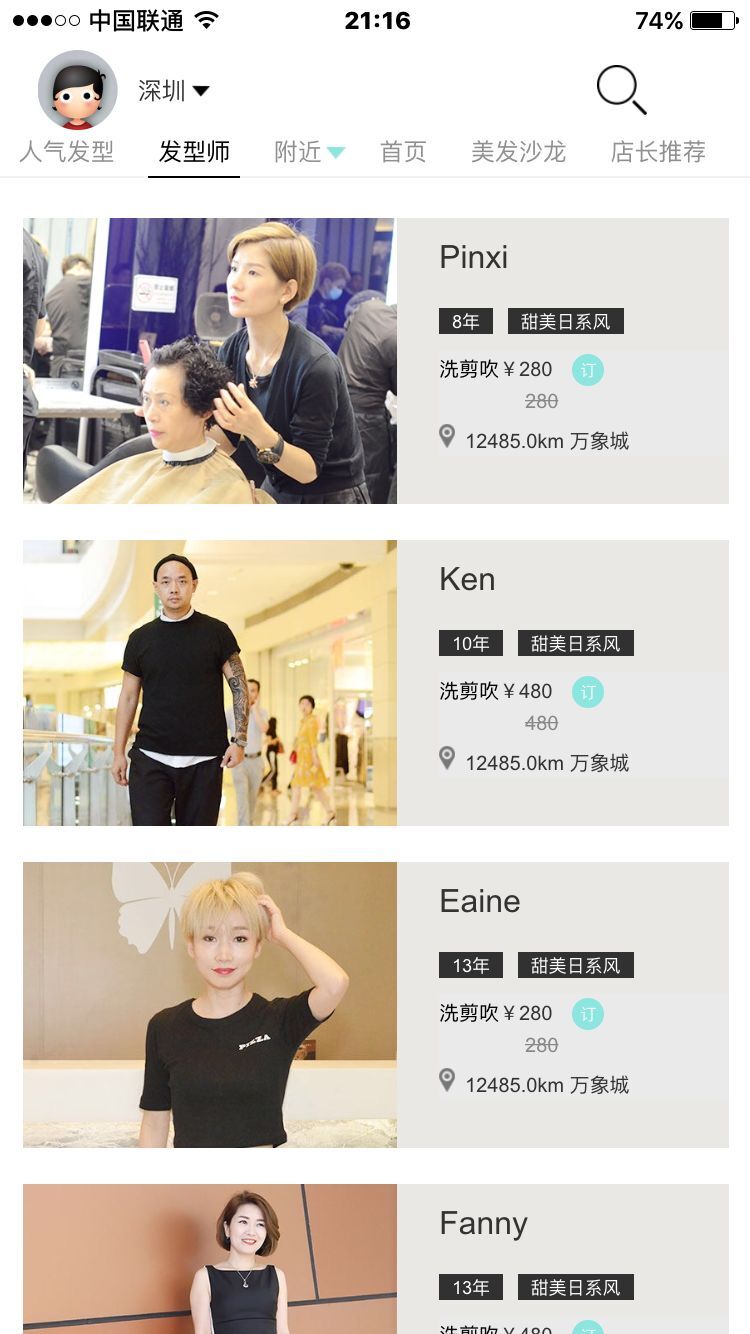Expand the 附近 filter dropdown
This screenshot has width=750, height=1334.
click(309, 152)
